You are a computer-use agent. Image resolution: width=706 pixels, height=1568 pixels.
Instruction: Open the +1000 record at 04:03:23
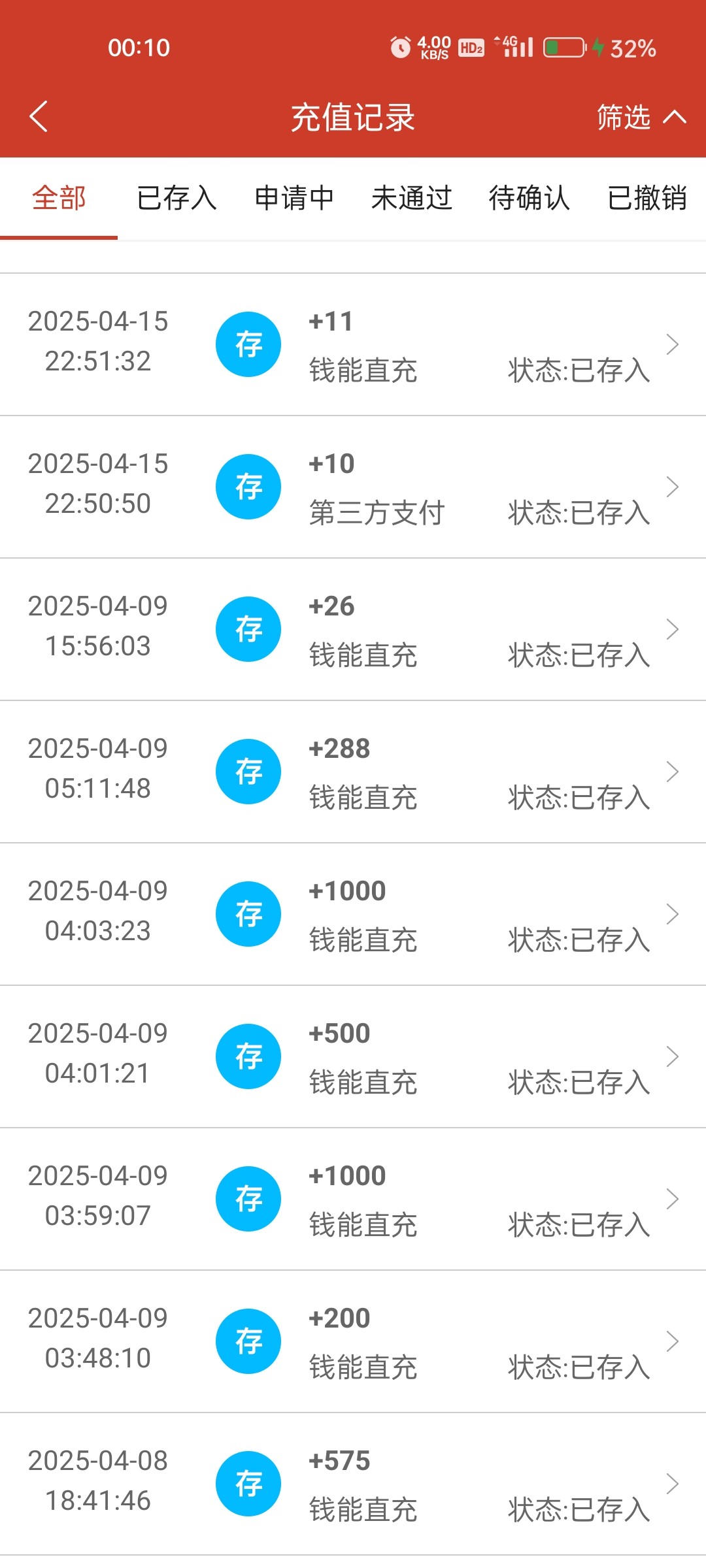point(353,914)
